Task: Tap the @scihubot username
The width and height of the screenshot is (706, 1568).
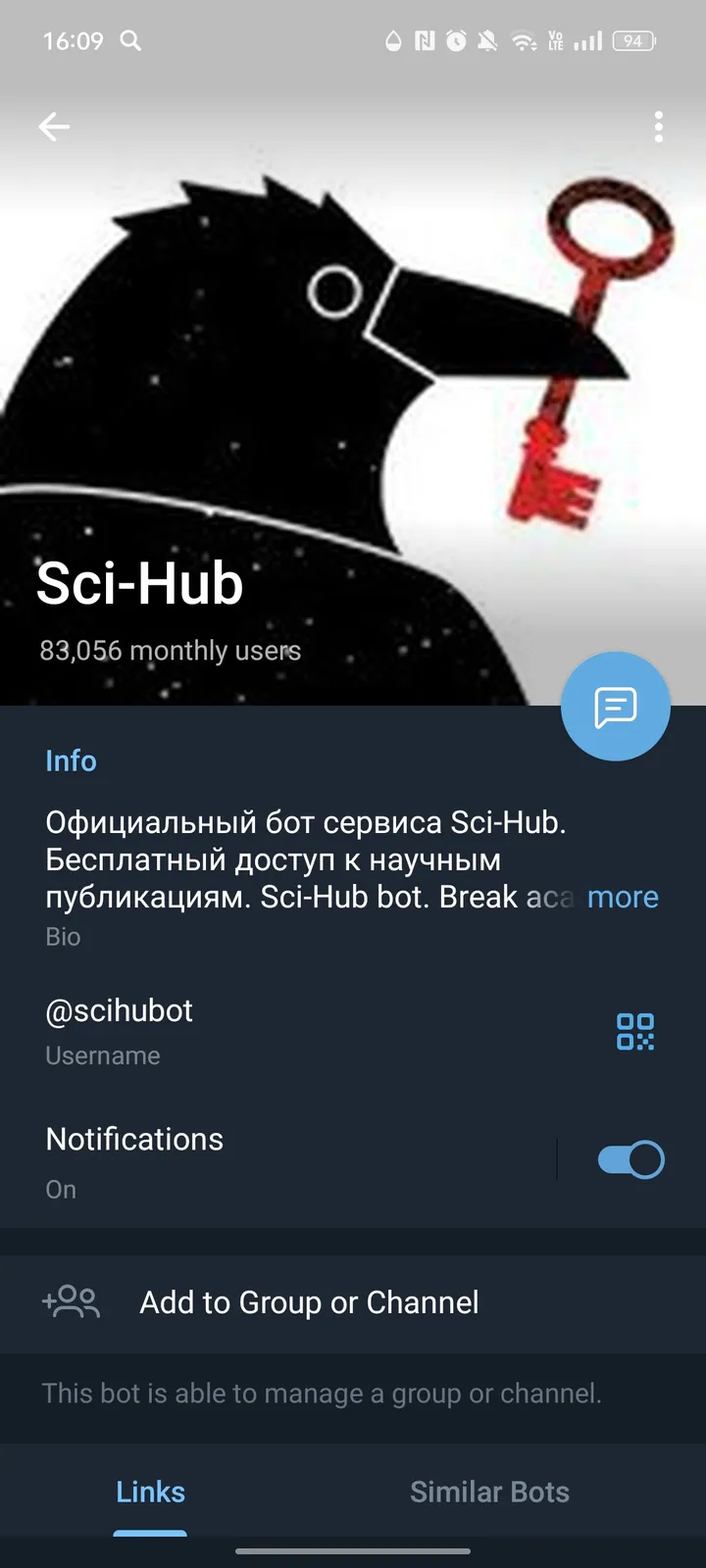Action: (119, 1010)
